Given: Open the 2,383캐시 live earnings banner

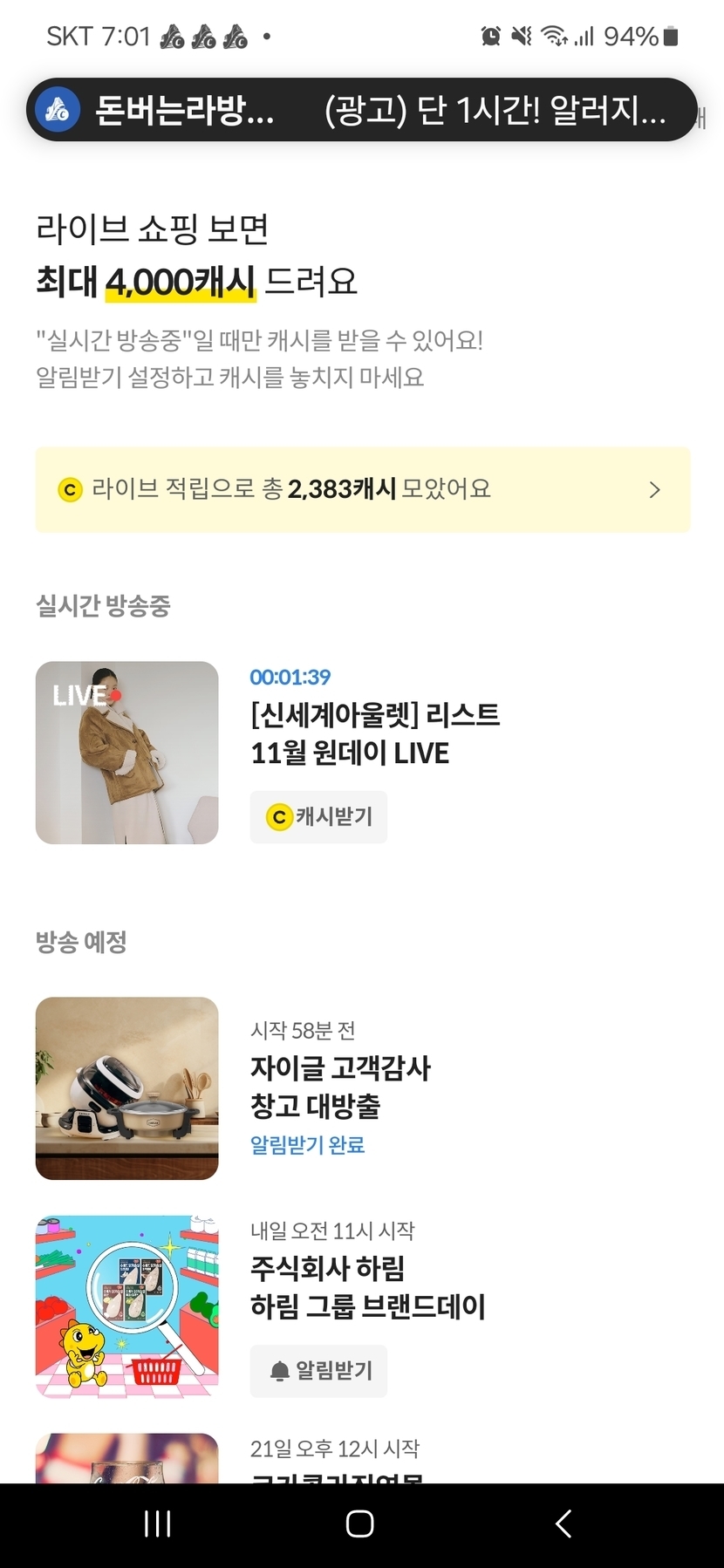Looking at the screenshot, I should point(362,489).
